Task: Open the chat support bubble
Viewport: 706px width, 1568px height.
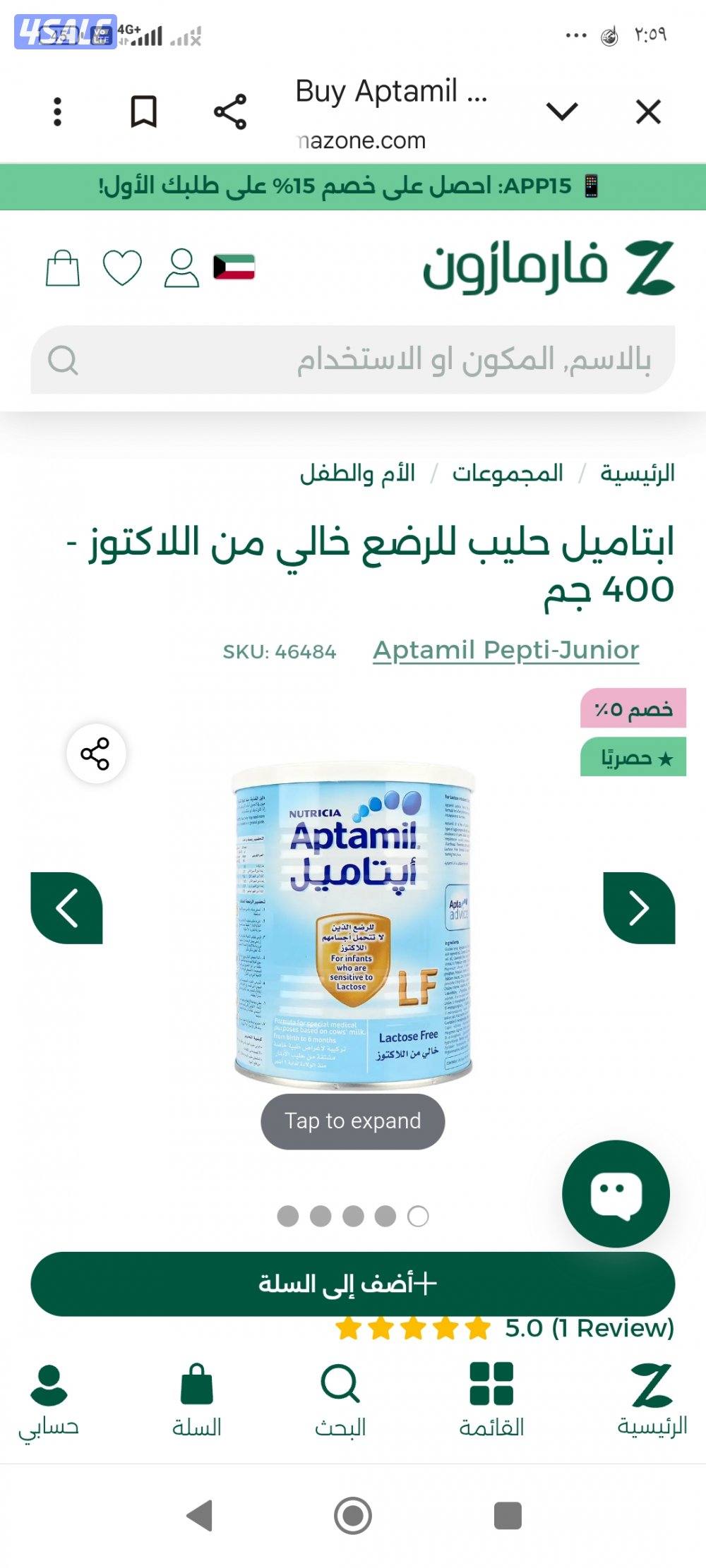Action: [615, 1193]
